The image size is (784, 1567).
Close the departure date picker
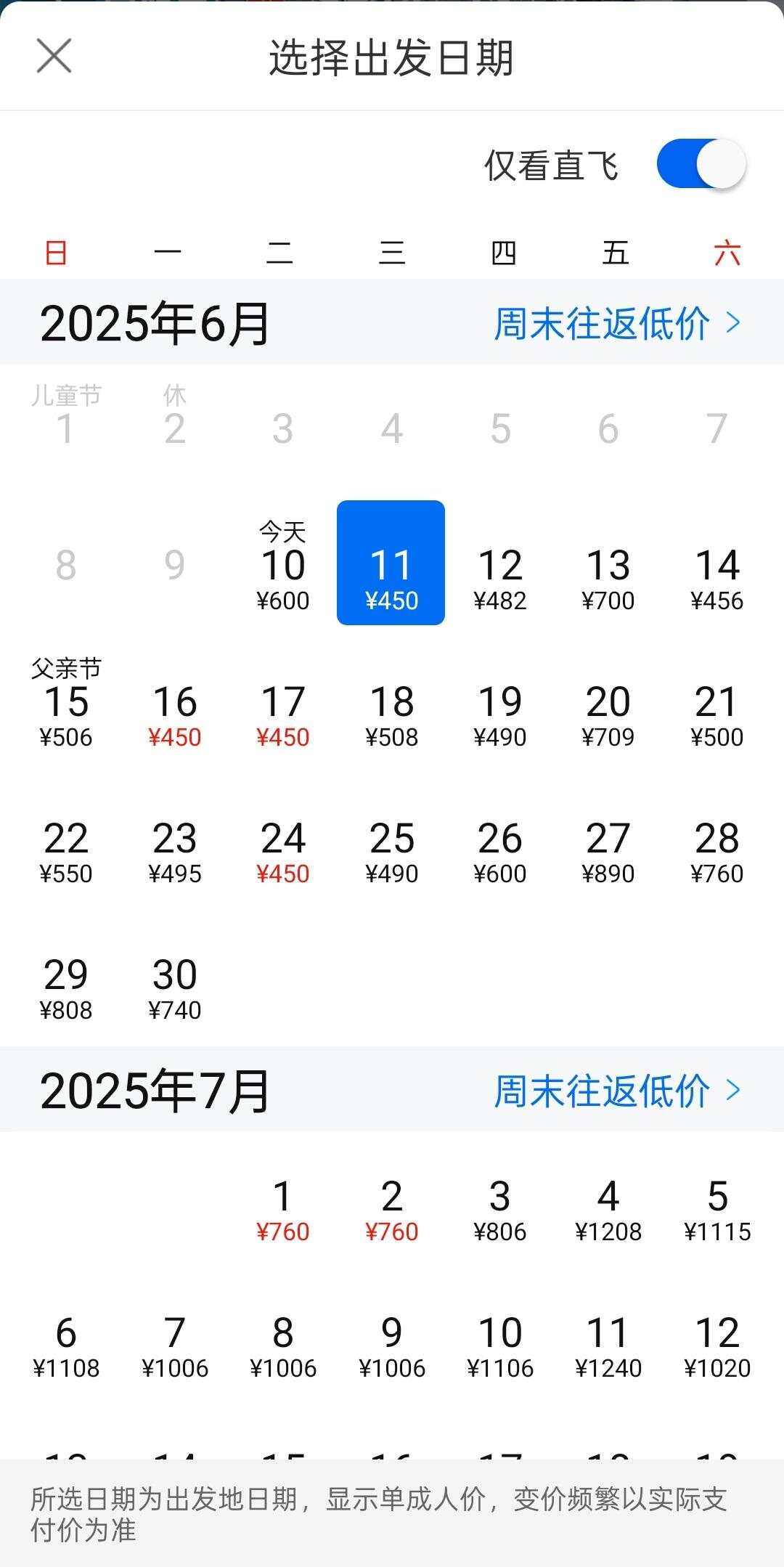click(x=54, y=56)
